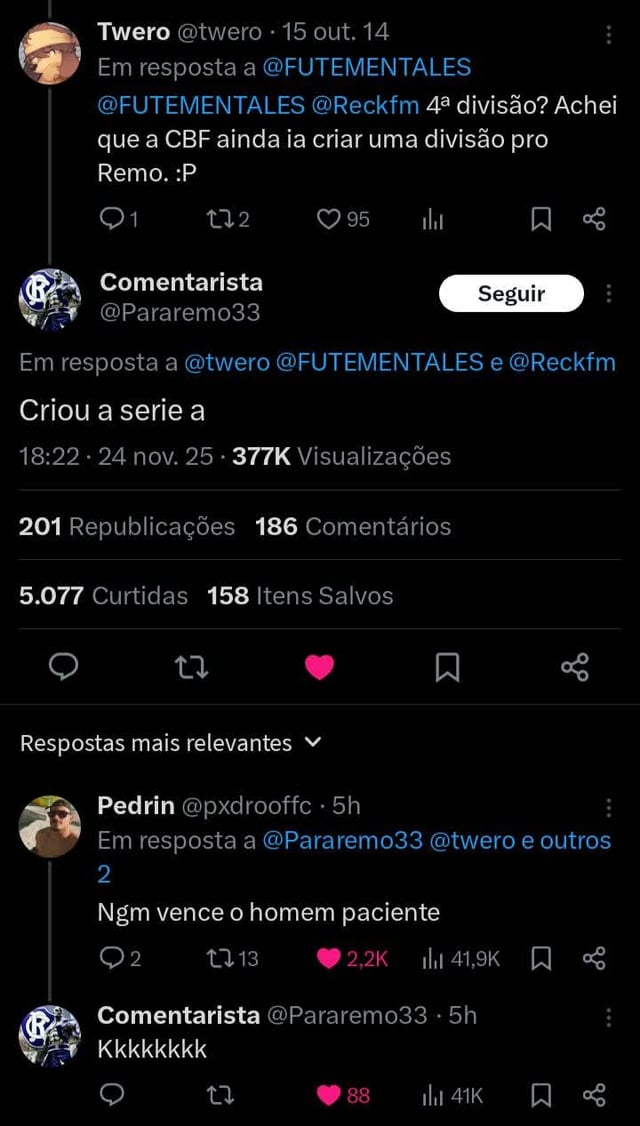
Task: Repost Twero's post
Action: [219, 219]
